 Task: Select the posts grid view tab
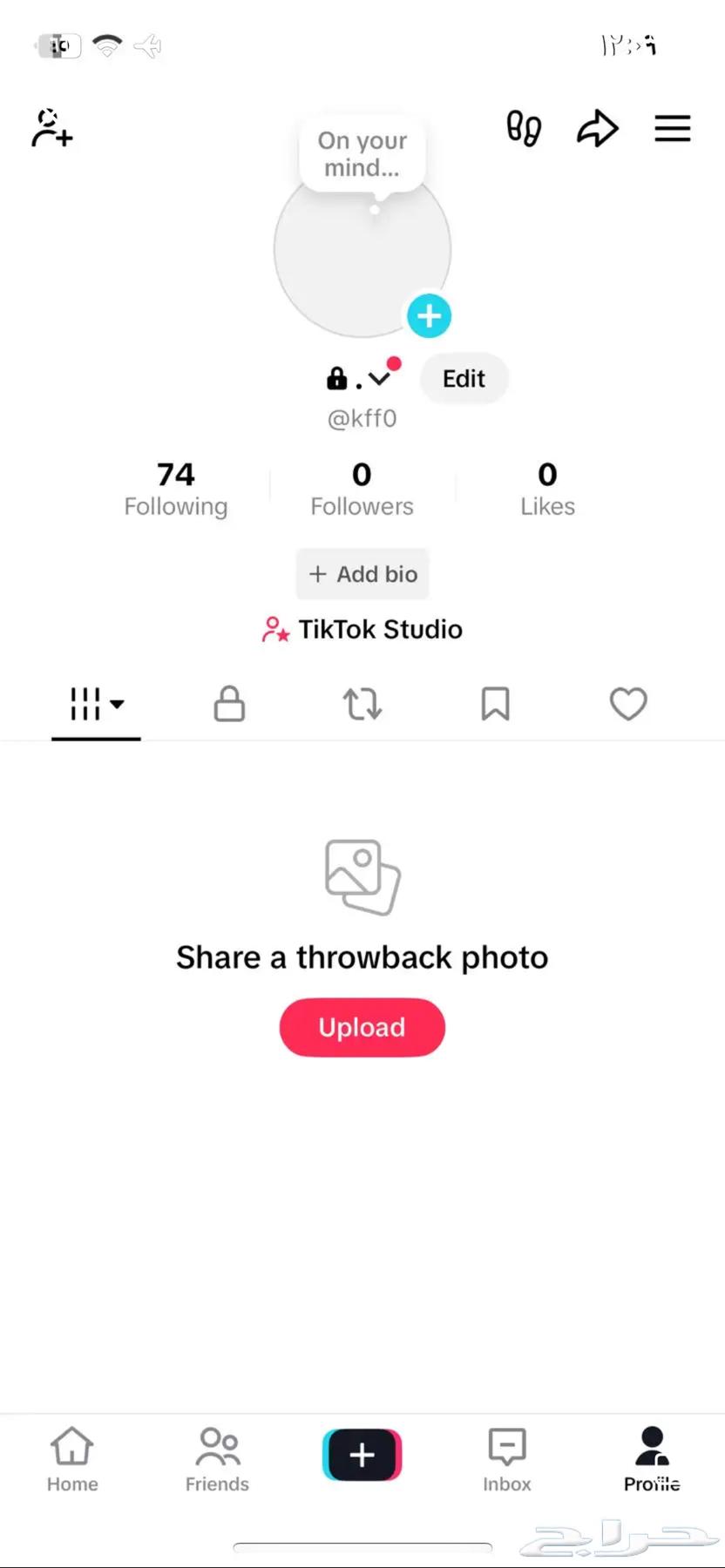pyautogui.click(x=85, y=705)
